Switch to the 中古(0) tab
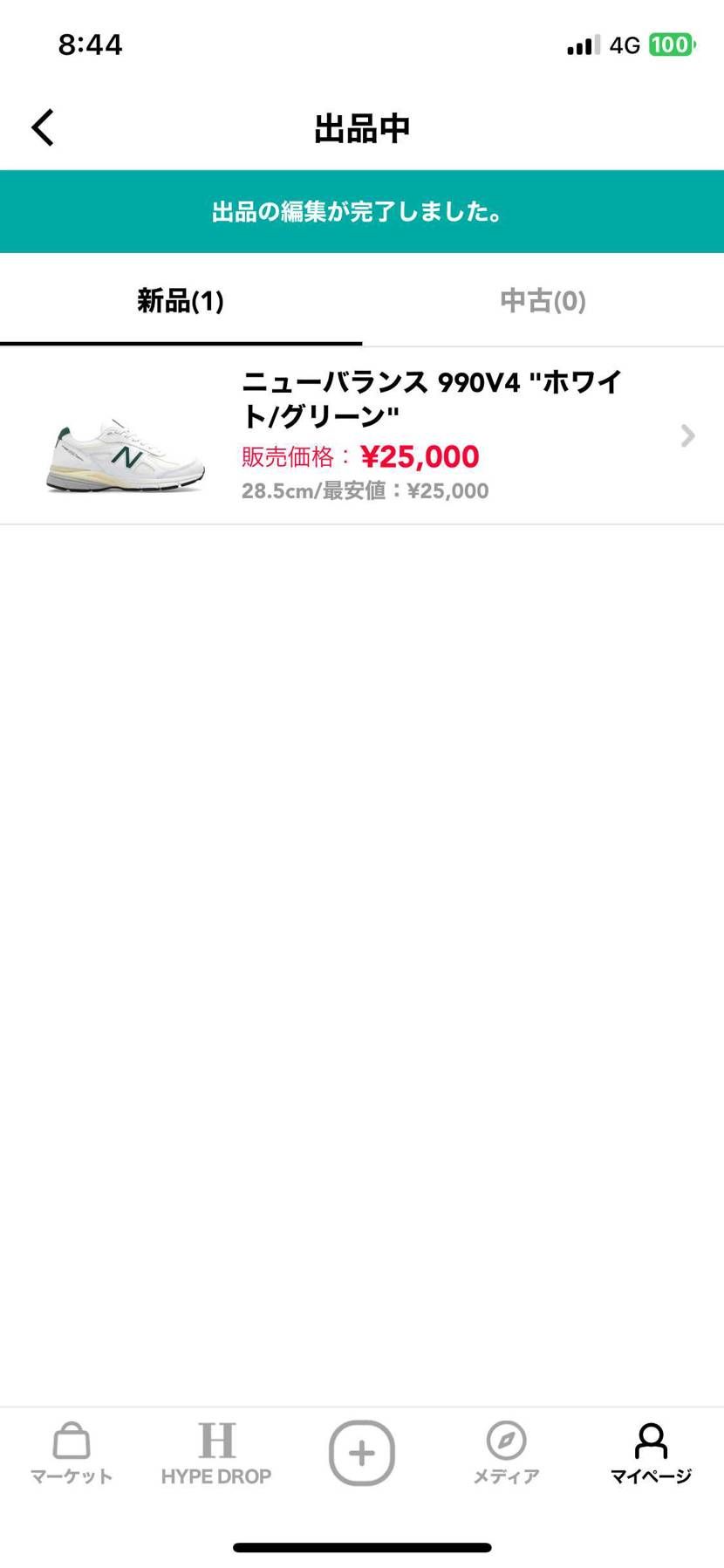Image resolution: width=724 pixels, height=1568 pixels. click(542, 300)
